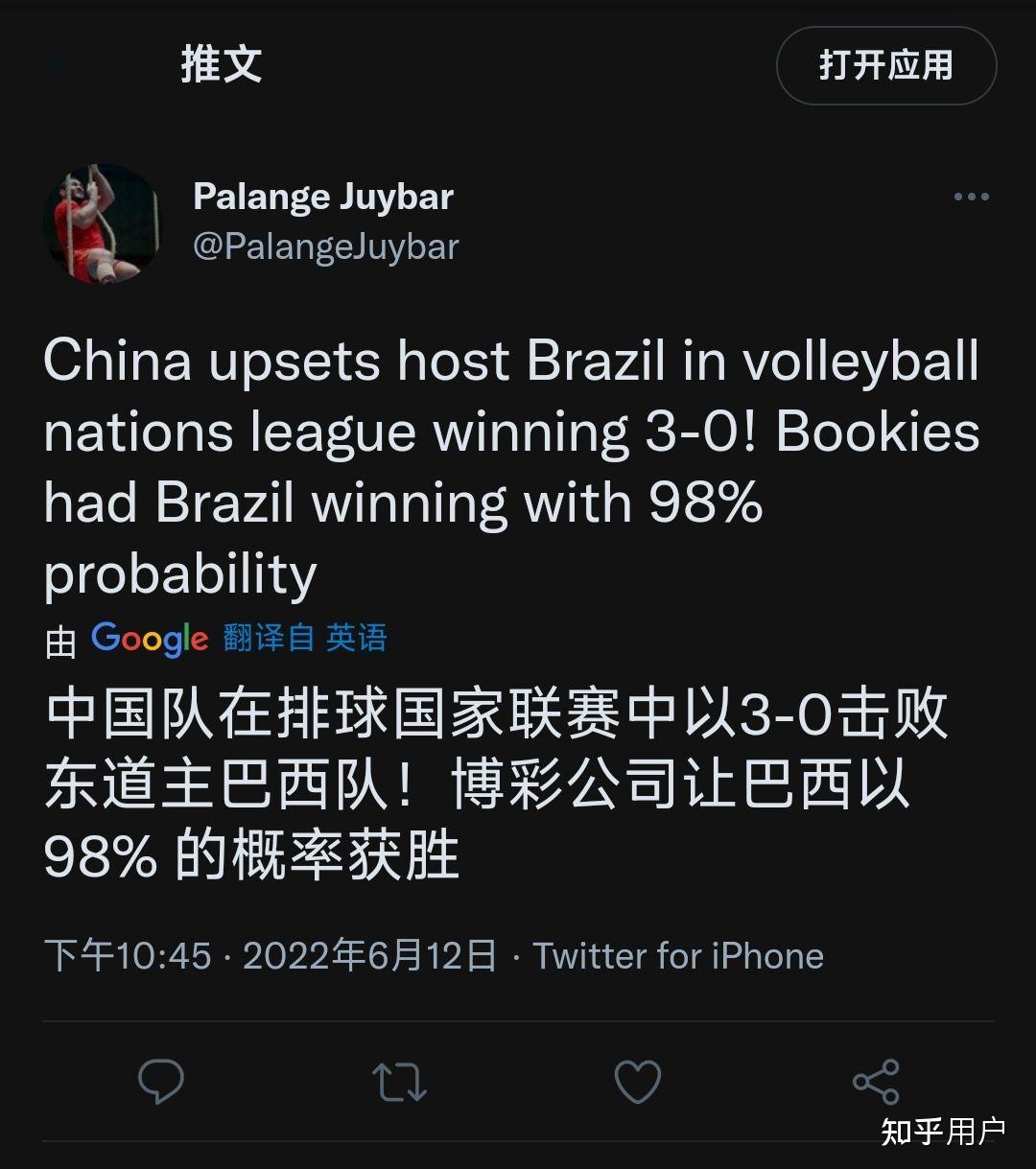The image size is (1036, 1169).
Task: Open Palange Juybar's profile picture
Action: [x=102, y=223]
